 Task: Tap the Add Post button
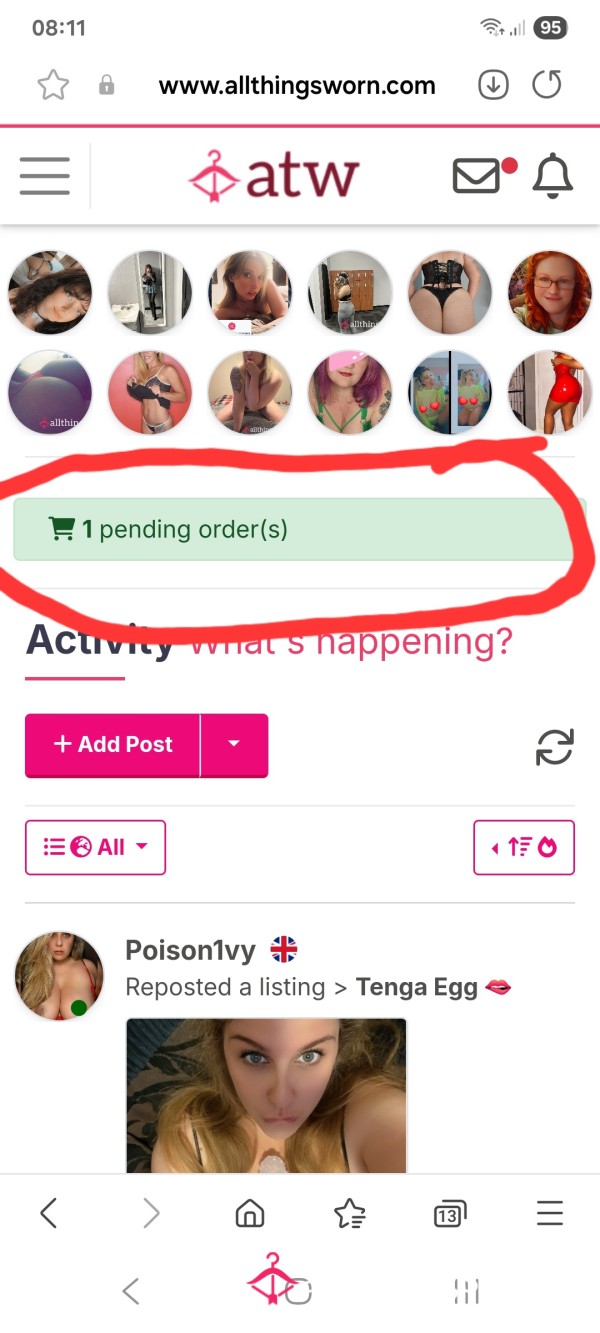click(x=113, y=744)
